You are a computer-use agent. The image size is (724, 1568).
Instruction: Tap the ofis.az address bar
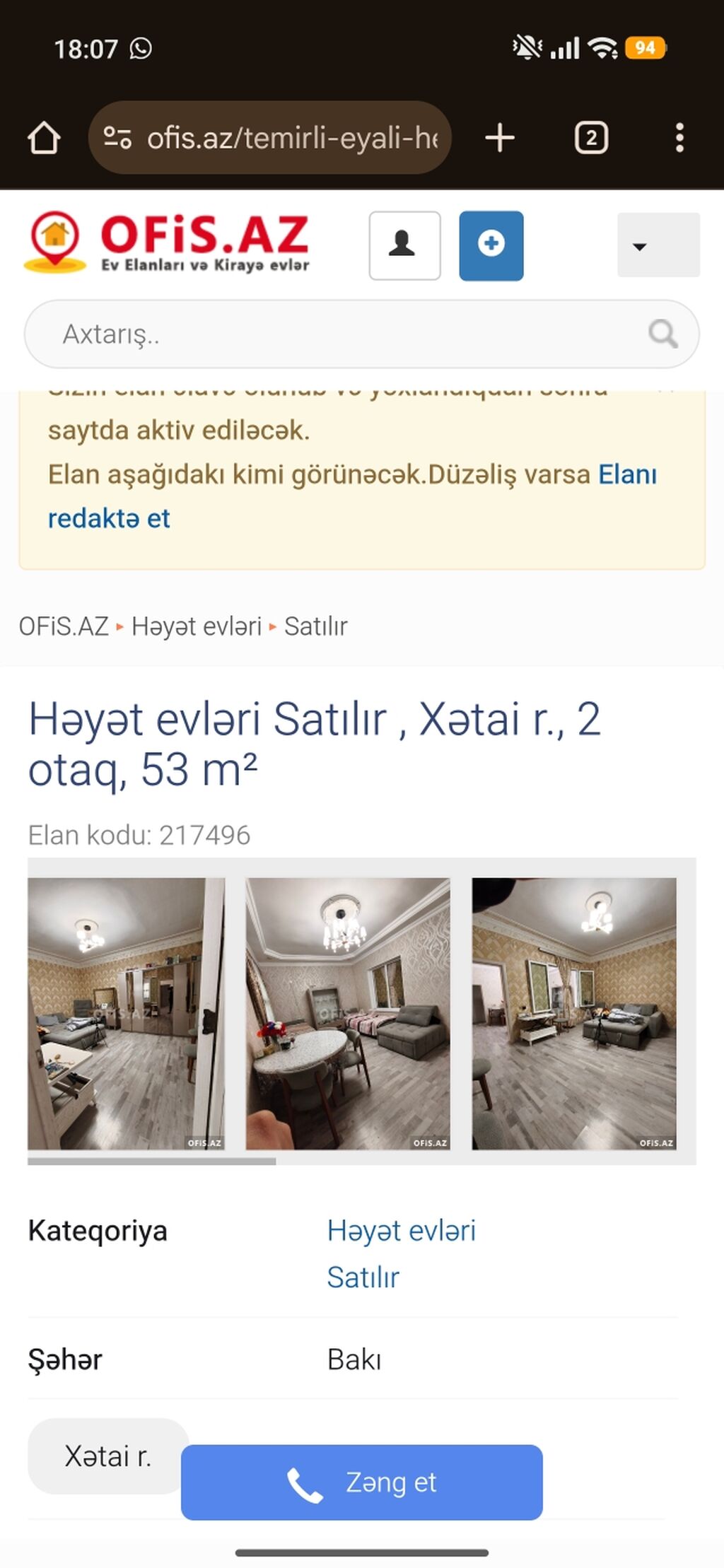point(270,138)
